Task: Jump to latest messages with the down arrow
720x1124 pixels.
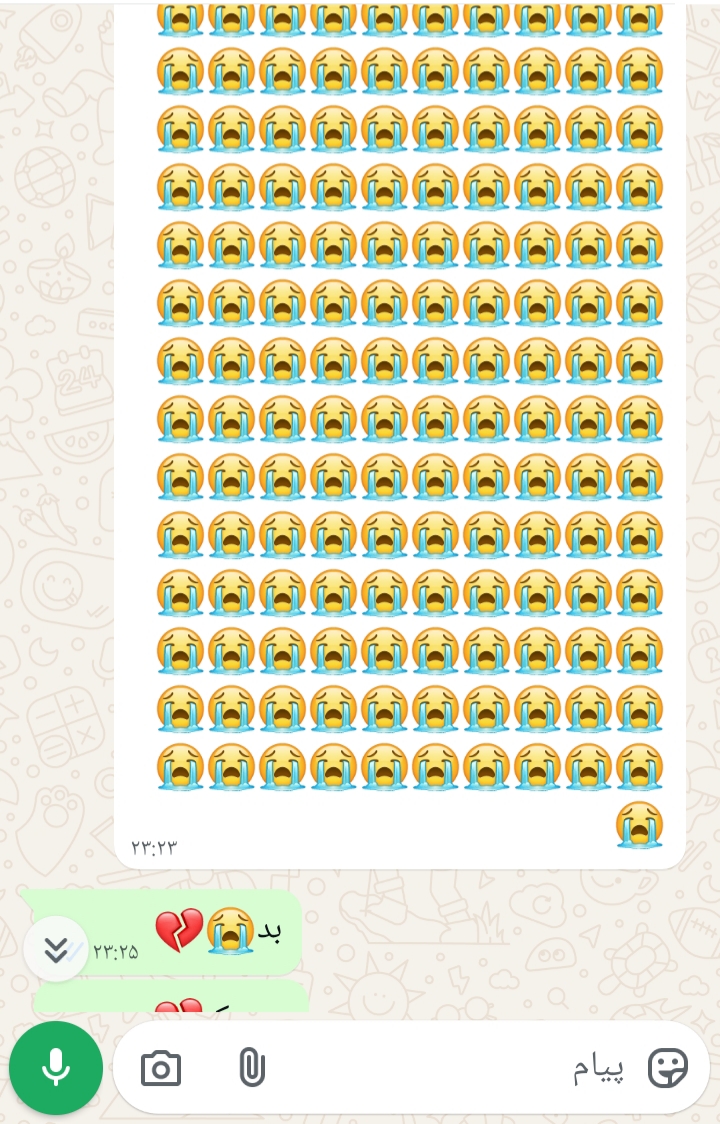Action: (x=56, y=948)
